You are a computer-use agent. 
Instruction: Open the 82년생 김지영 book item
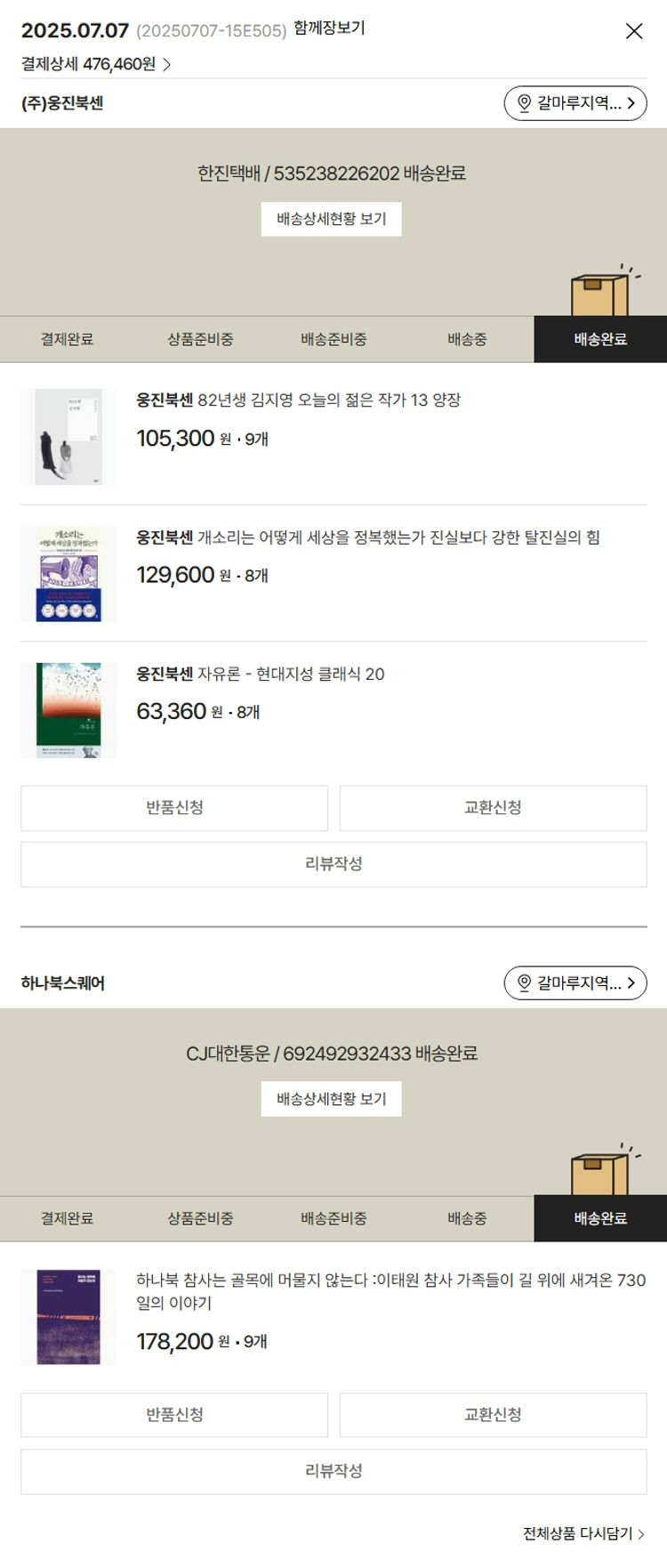[298, 400]
